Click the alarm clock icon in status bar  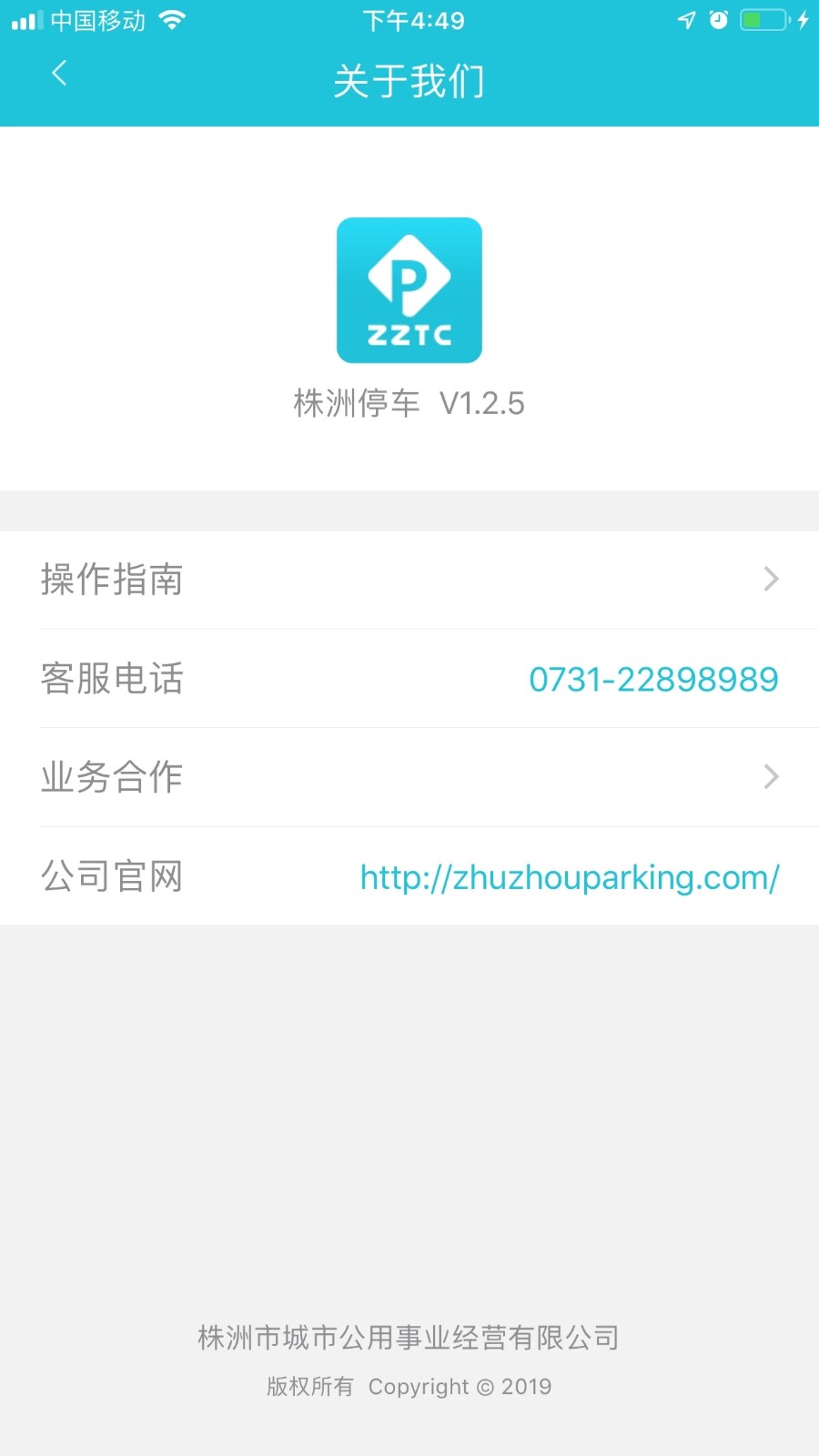point(718,18)
